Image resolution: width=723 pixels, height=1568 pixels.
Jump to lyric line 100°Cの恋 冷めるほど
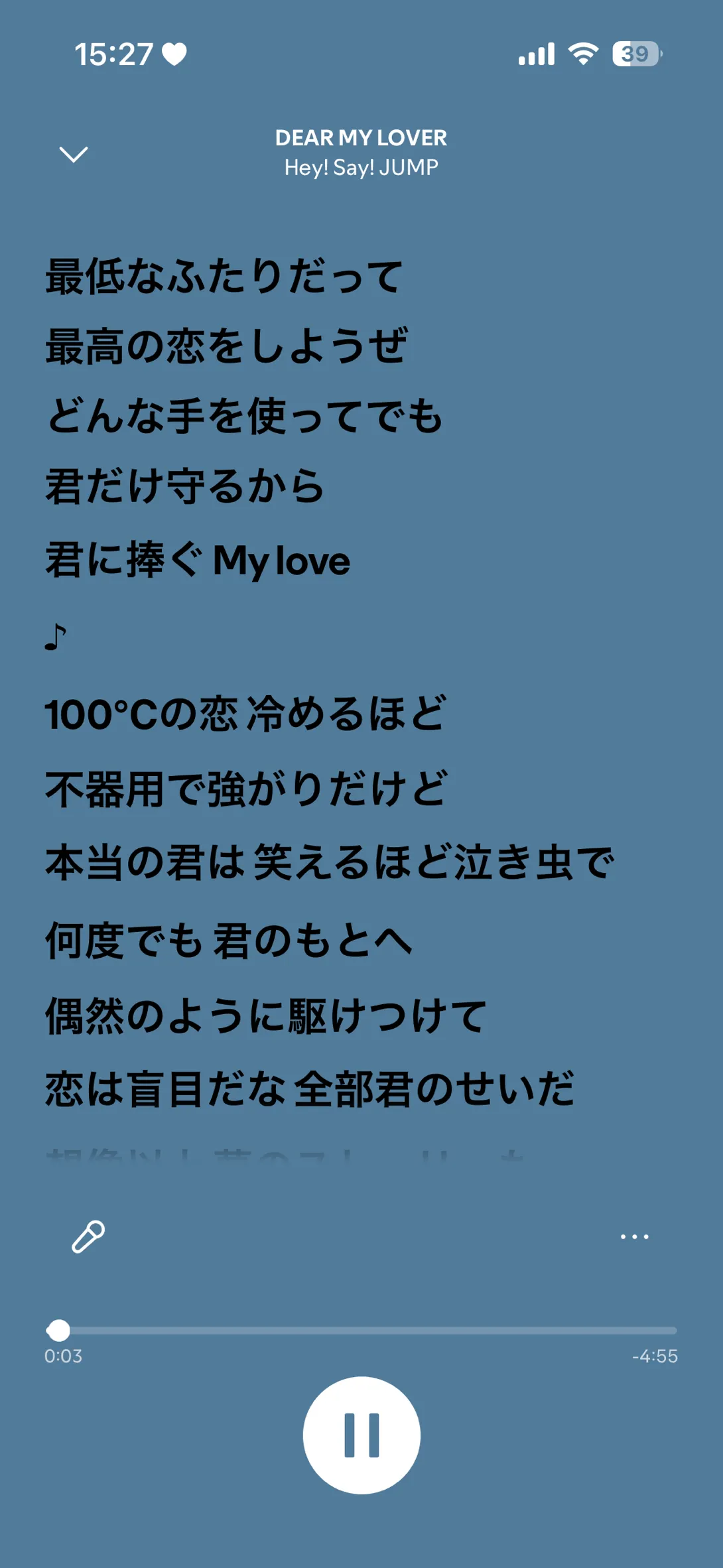tap(245, 714)
